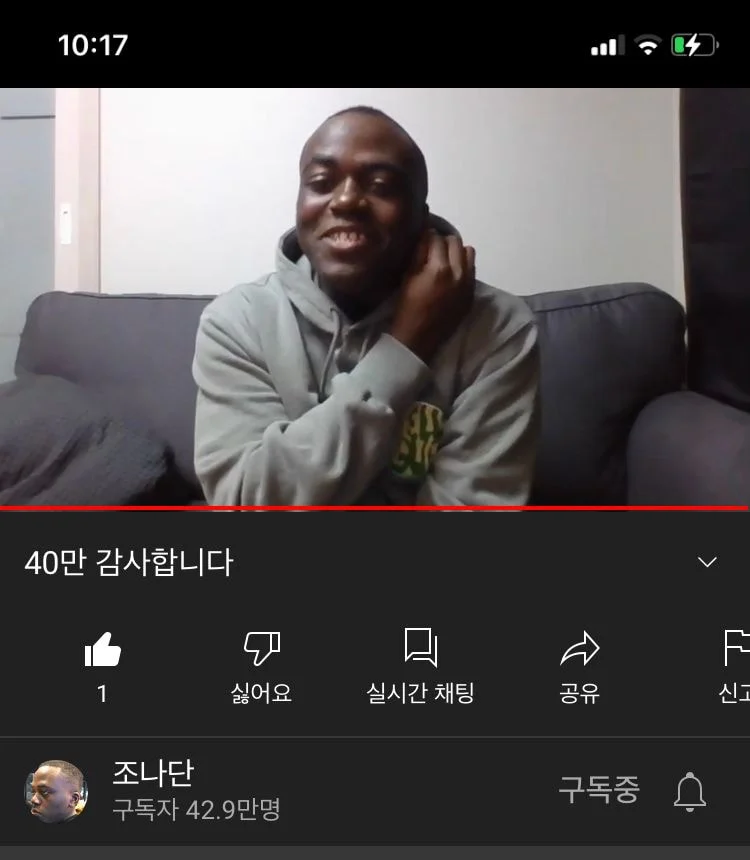
Task: Open the notification bell settings
Action: tap(689, 791)
